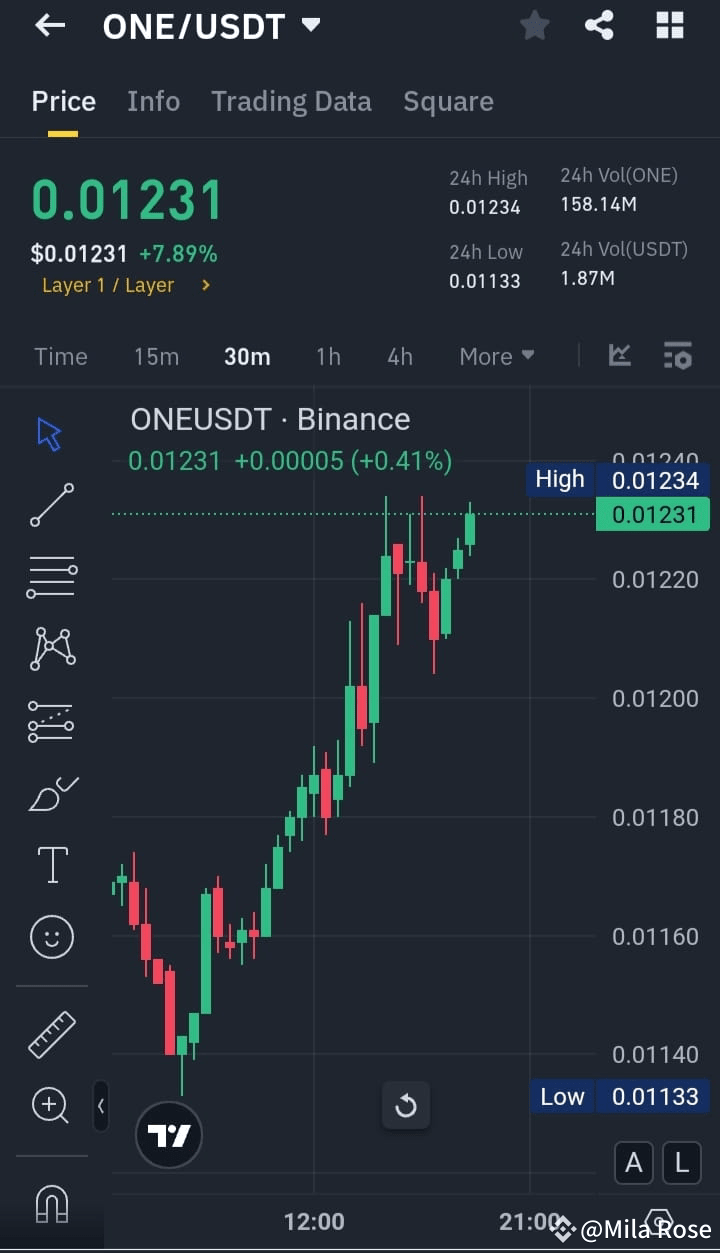Screen dimensions: 720x1253
Task: Select the zoom-in magnifier tool
Action: [51, 1105]
